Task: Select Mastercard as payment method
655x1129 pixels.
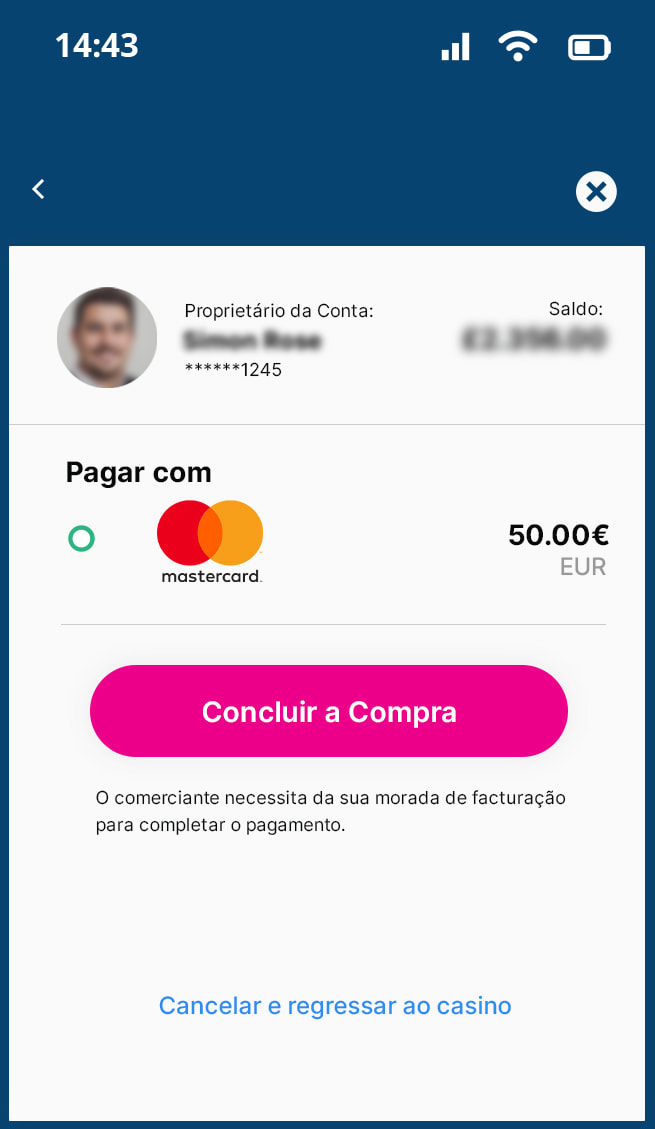Action: tap(81, 539)
